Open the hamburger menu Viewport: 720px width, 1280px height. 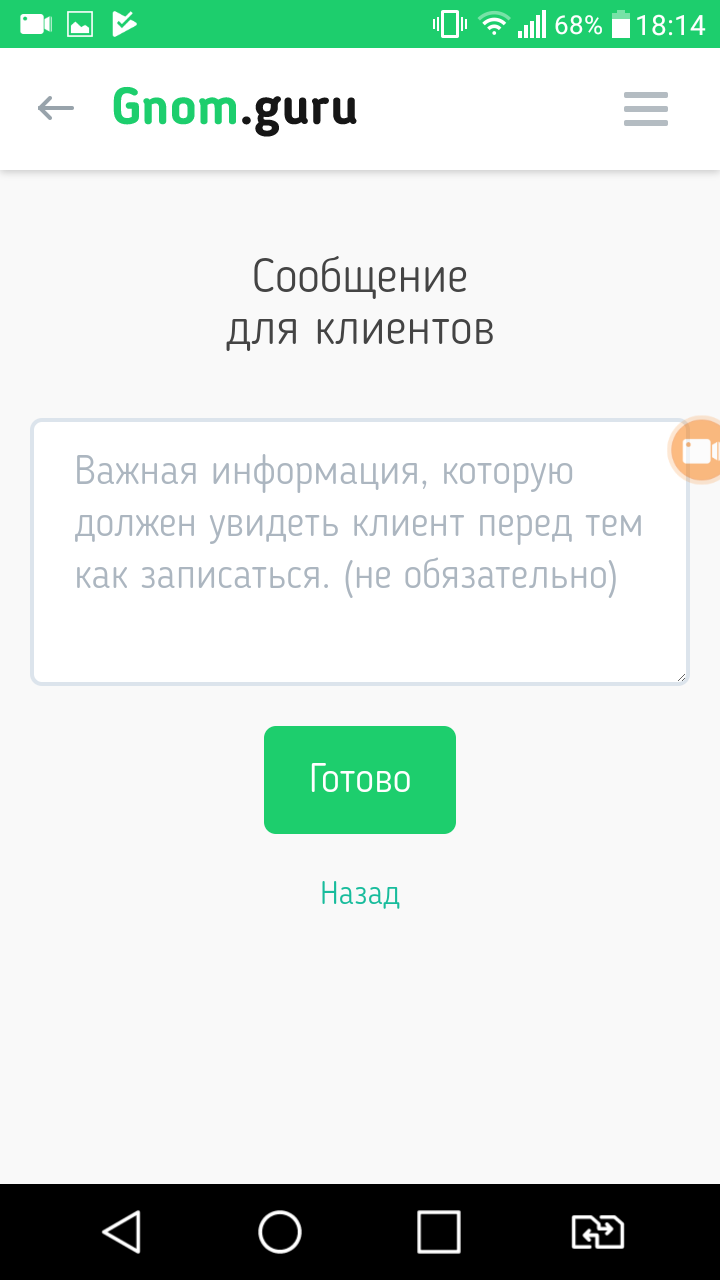click(x=645, y=109)
